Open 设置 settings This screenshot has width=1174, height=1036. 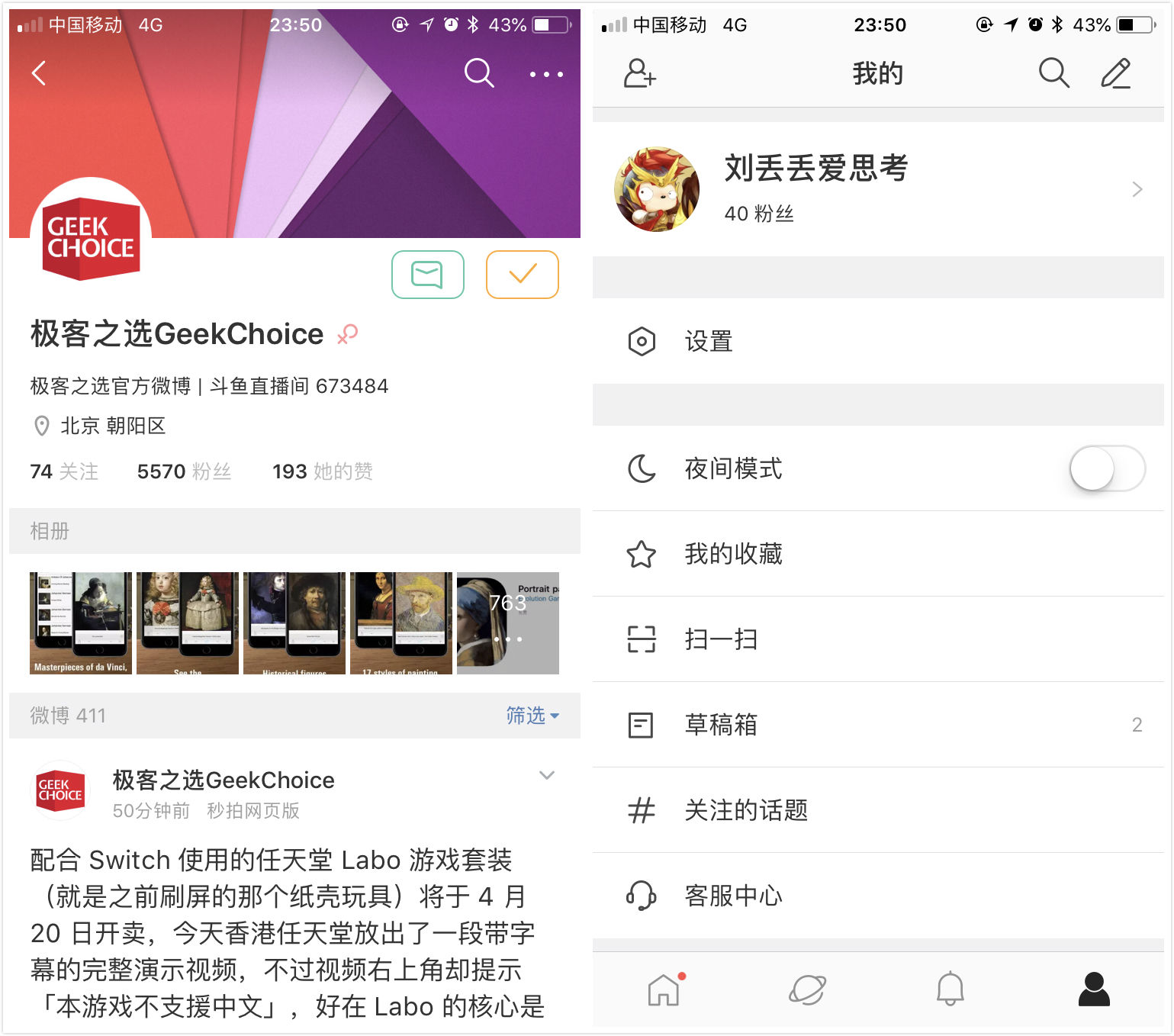pos(877,341)
